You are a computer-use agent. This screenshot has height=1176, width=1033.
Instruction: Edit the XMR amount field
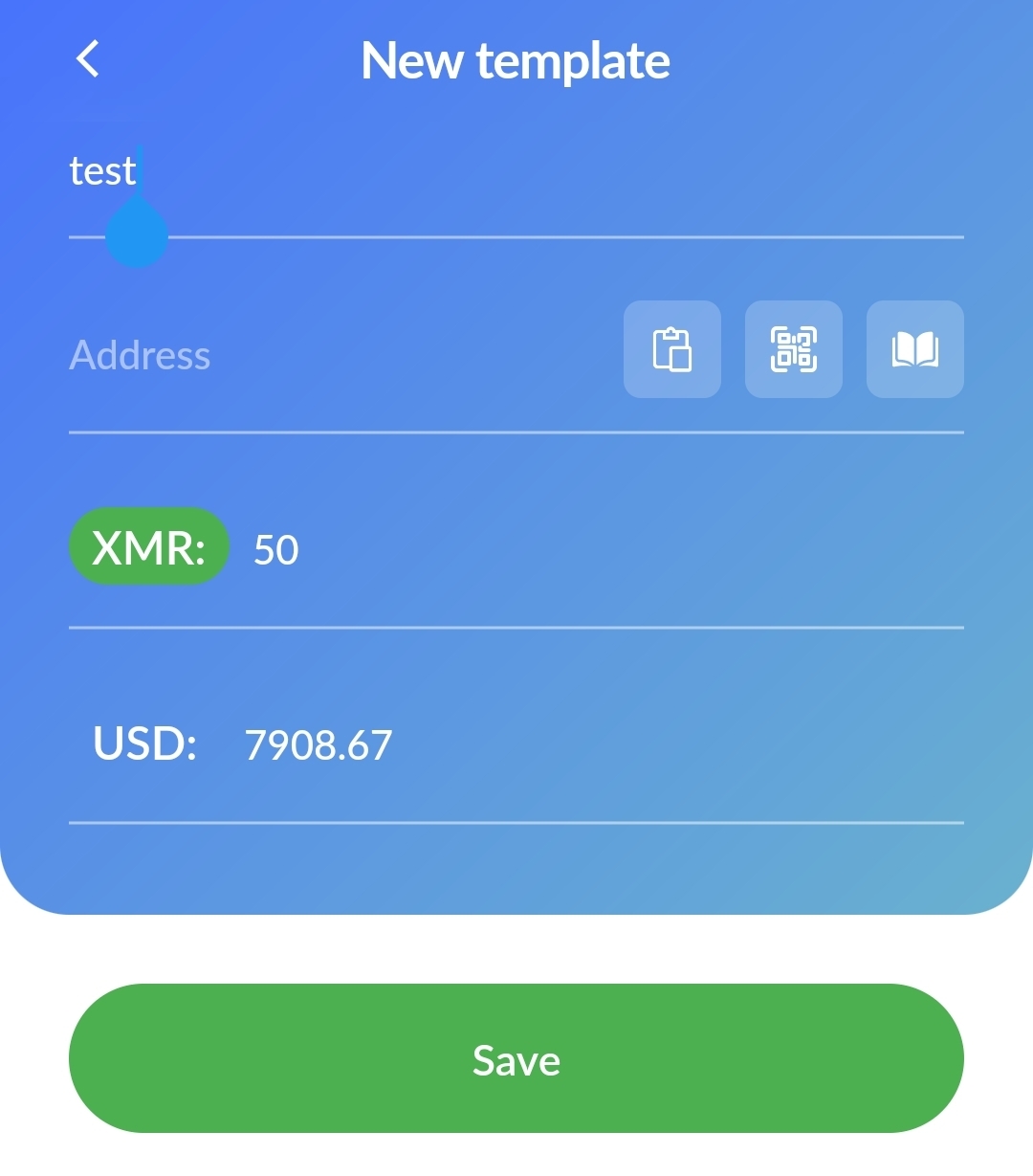click(593, 550)
